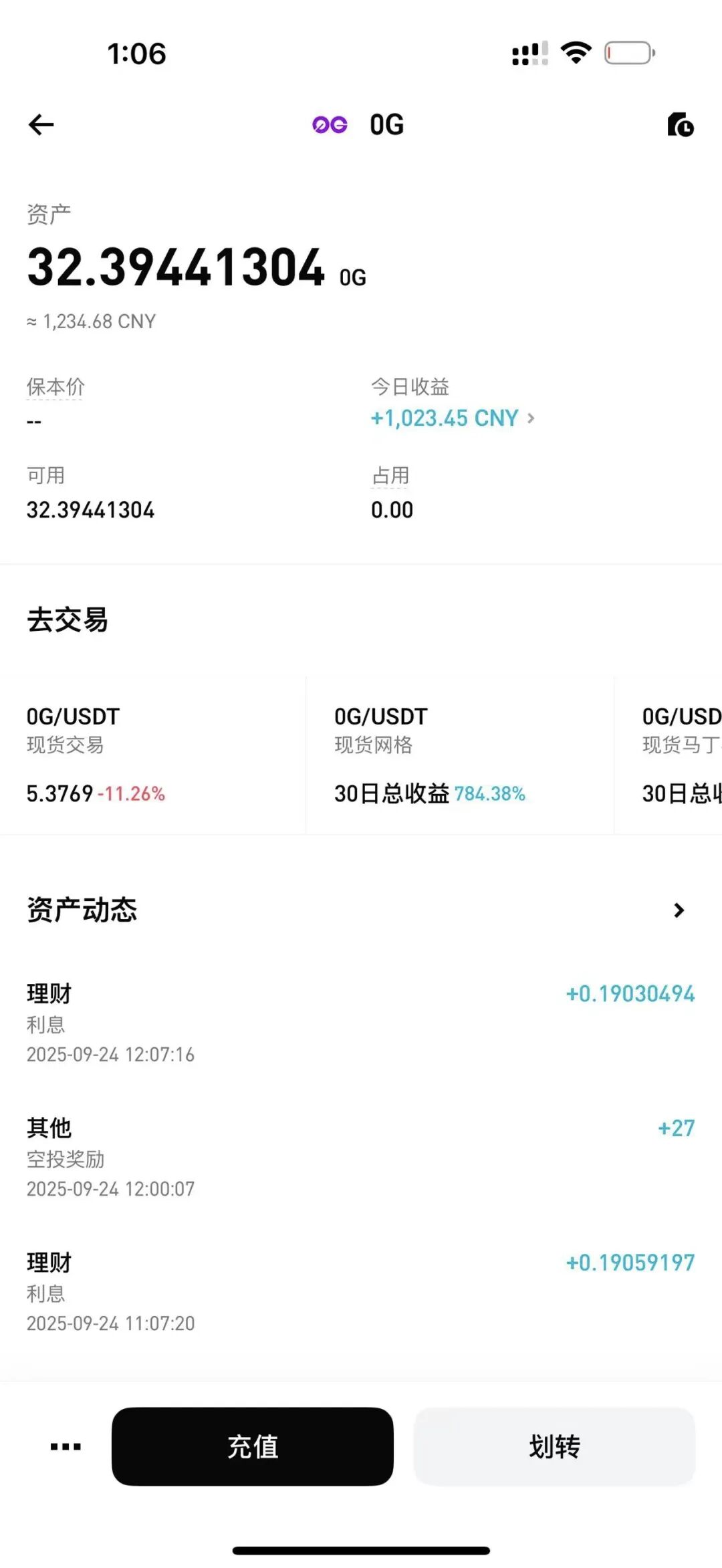Expand asset activity with the chevron
This screenshot has height=1568, width=722.
click(x=679, y=910)
